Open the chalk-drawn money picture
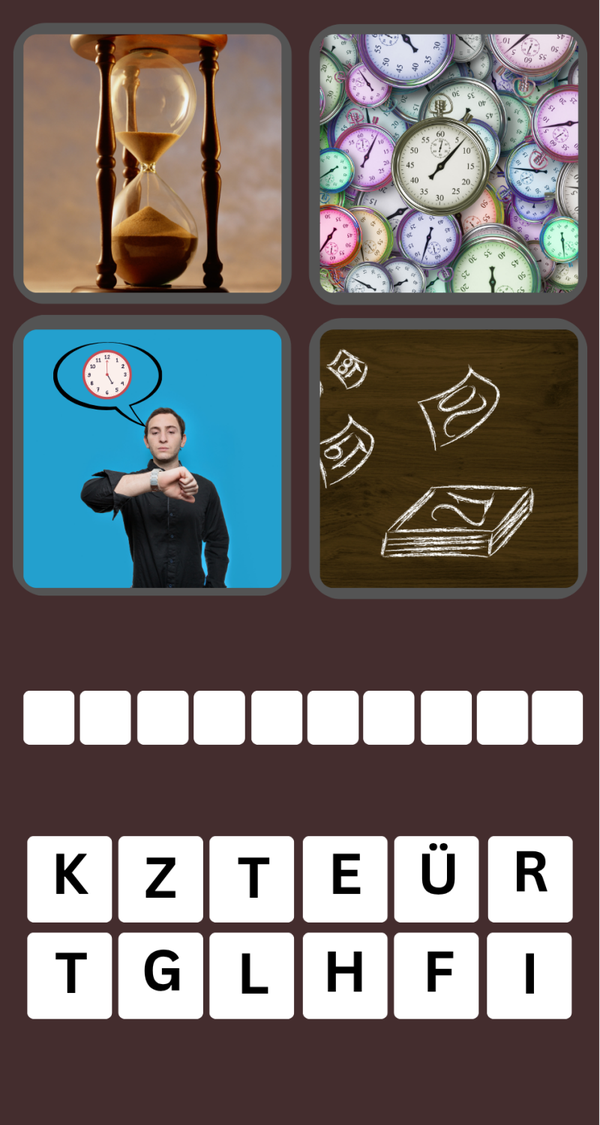 pyautogui.click(x=448, y=457)
